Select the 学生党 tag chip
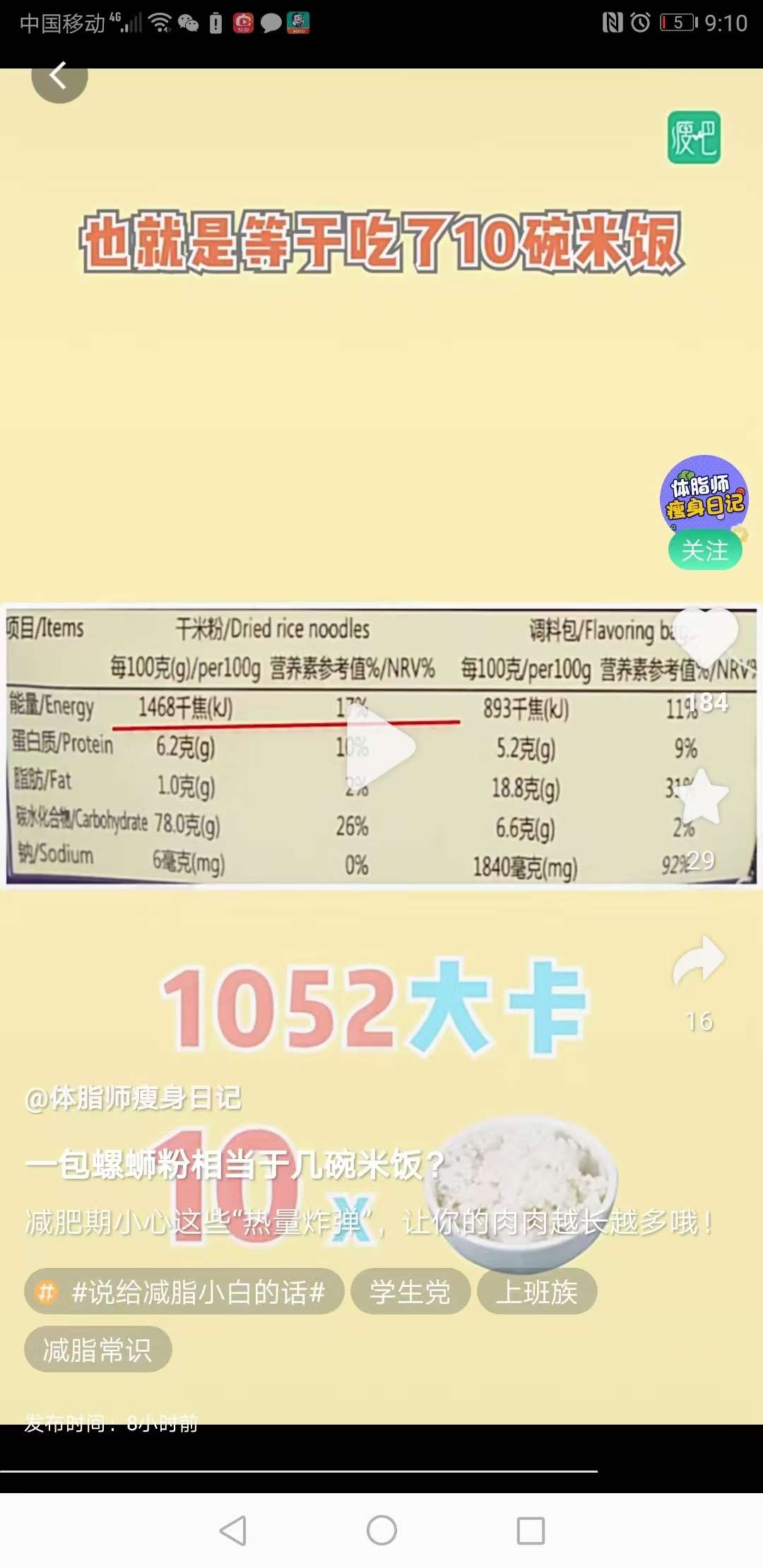 [410, 1292]
